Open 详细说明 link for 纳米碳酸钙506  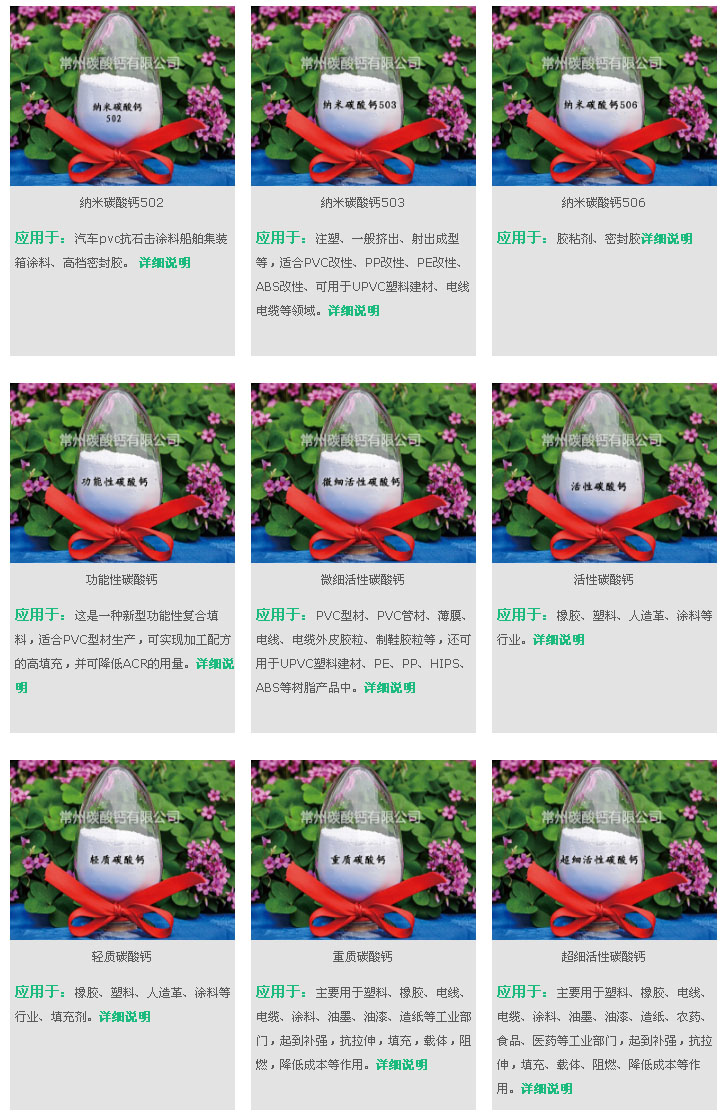666,239
